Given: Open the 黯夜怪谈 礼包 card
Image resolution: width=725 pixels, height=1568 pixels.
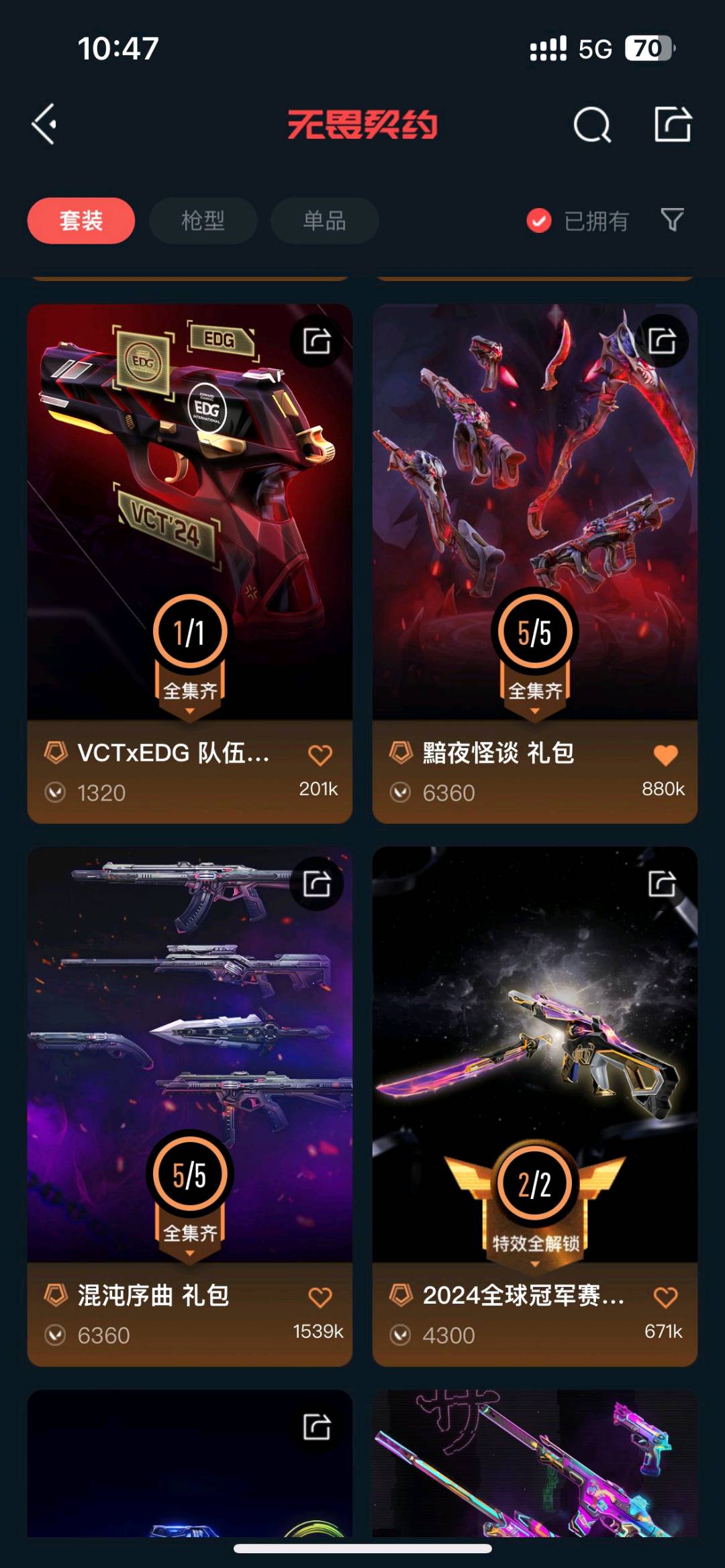Looking at the screenshot, I should [x=535, y=564].
